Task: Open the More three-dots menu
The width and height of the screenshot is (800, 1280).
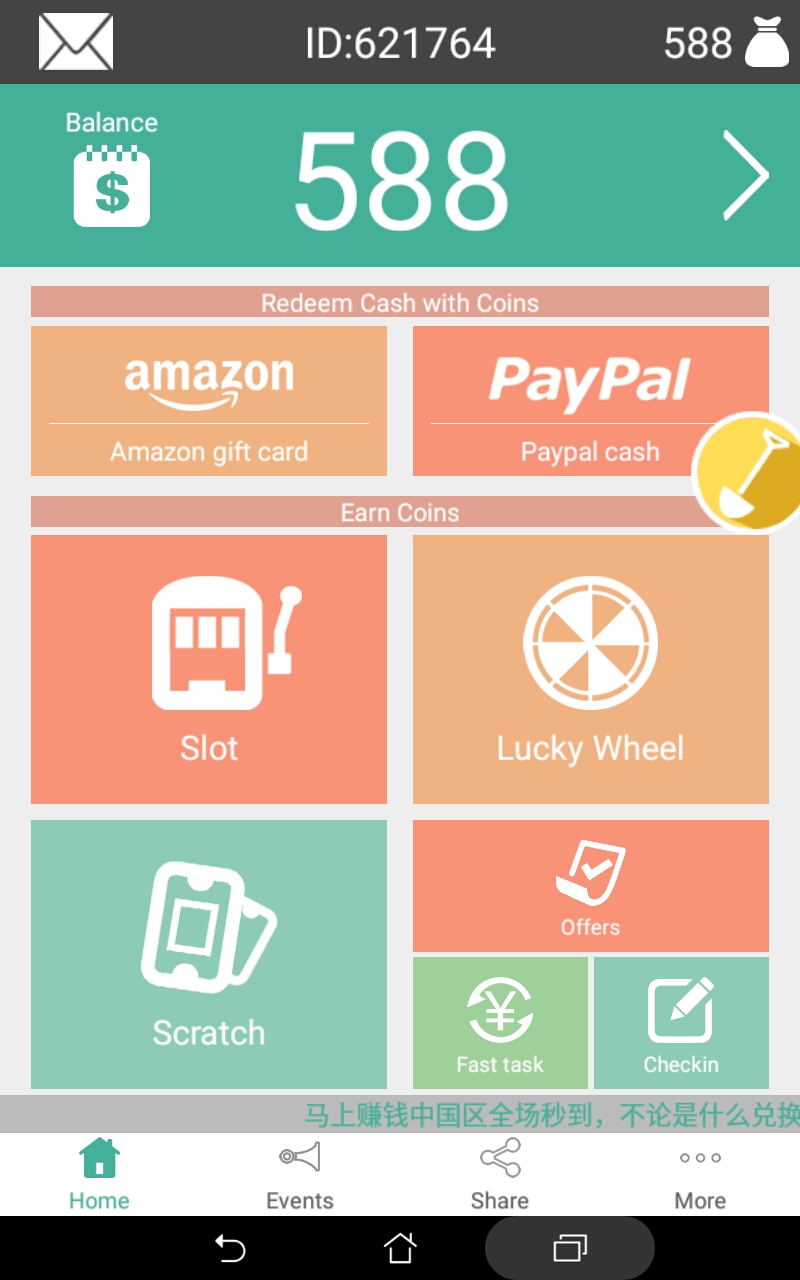Action: pos(699,1158)
